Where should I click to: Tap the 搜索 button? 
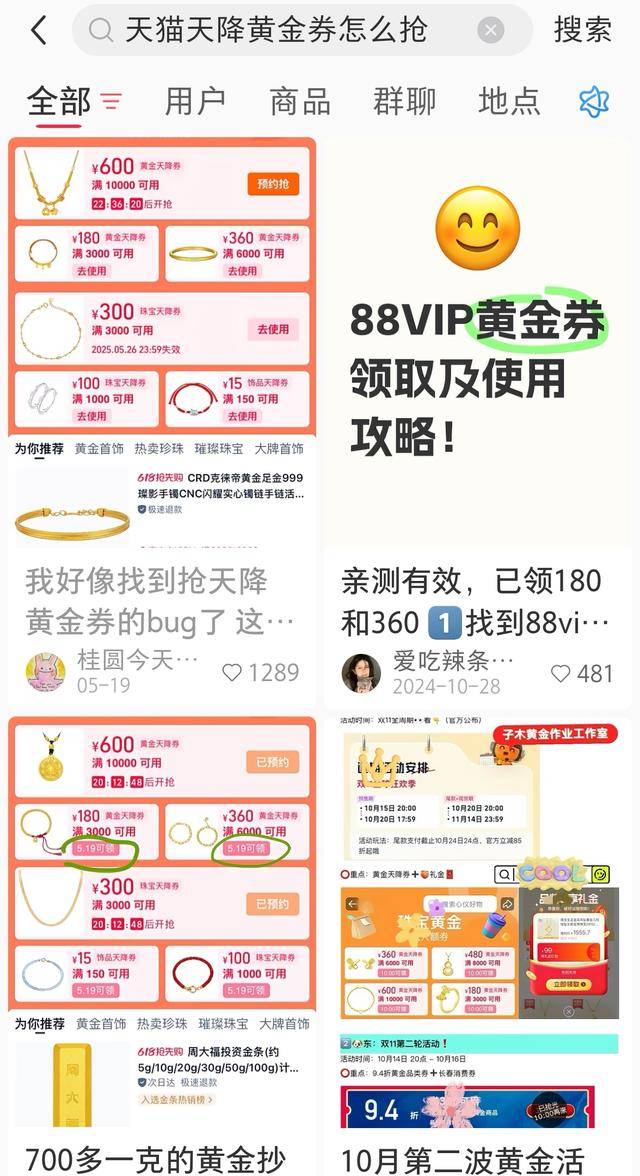(583, 30)
